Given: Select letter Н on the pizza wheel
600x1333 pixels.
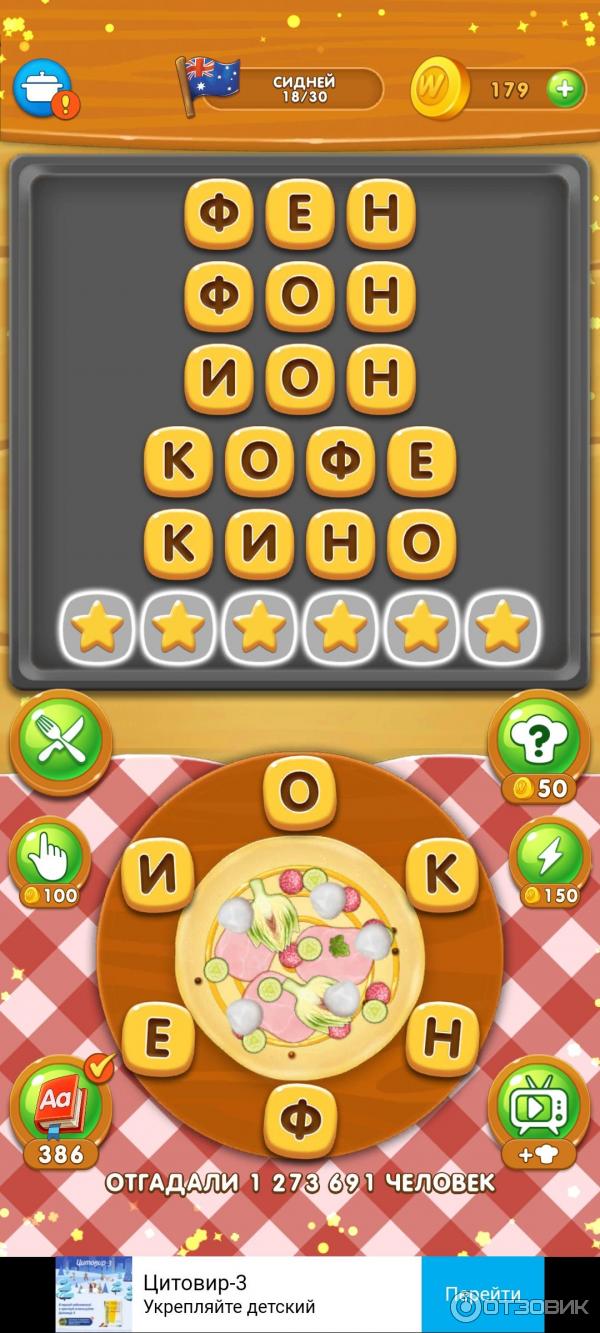Looking at the screenshot, I should click(x=441, y=1037).
